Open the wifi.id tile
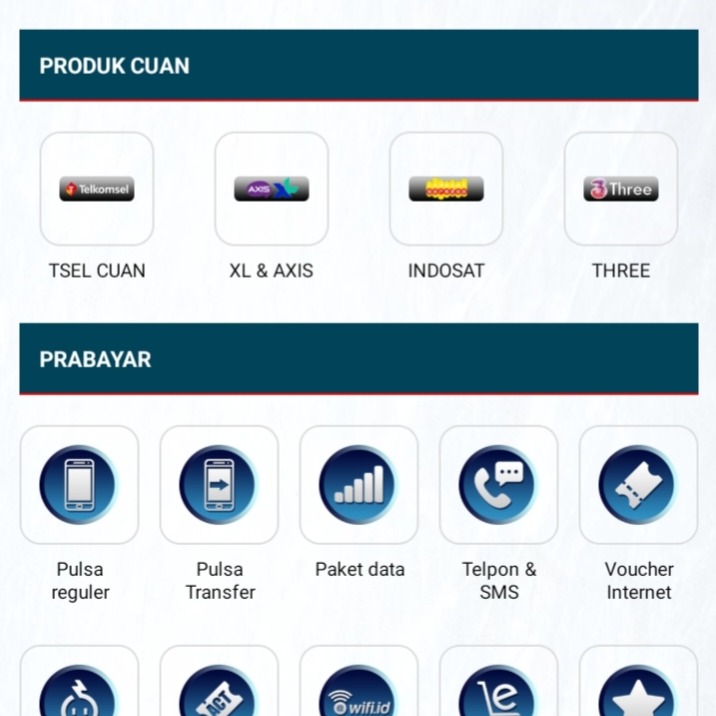Screen dimensions: 716x716 [359, 690]
